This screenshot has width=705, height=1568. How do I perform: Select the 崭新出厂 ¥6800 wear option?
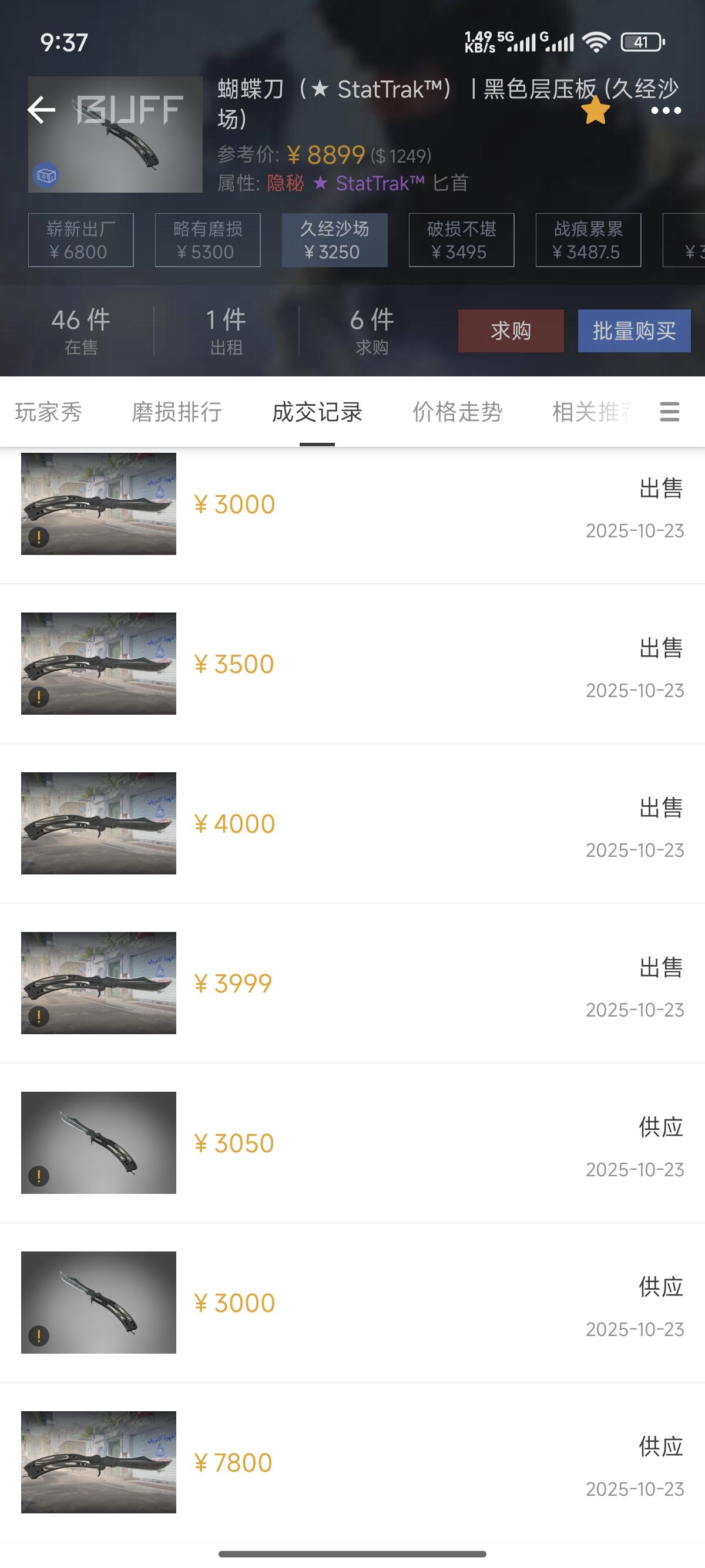80,240
